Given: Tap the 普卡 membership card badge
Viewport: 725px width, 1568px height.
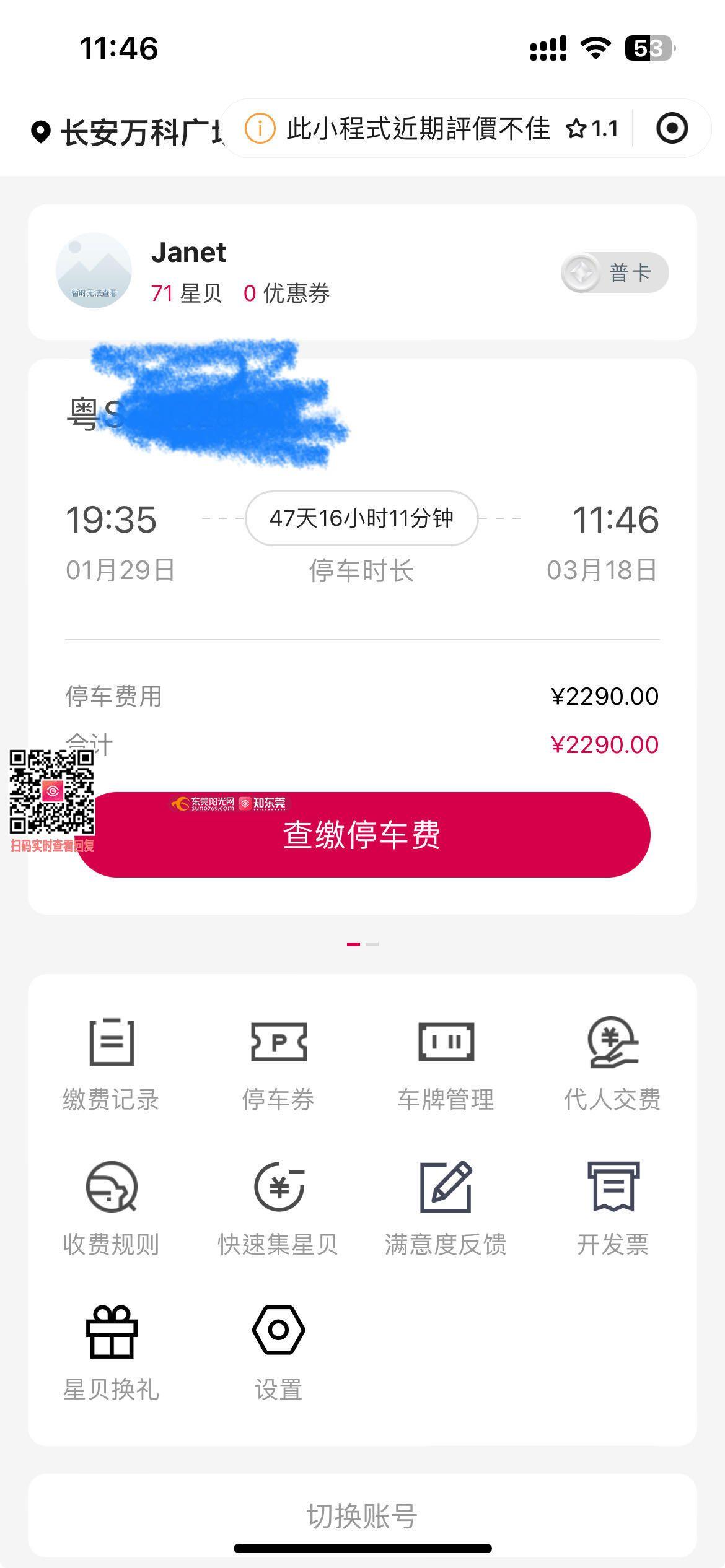Looking at the screenshot, I should pos(614,272).
